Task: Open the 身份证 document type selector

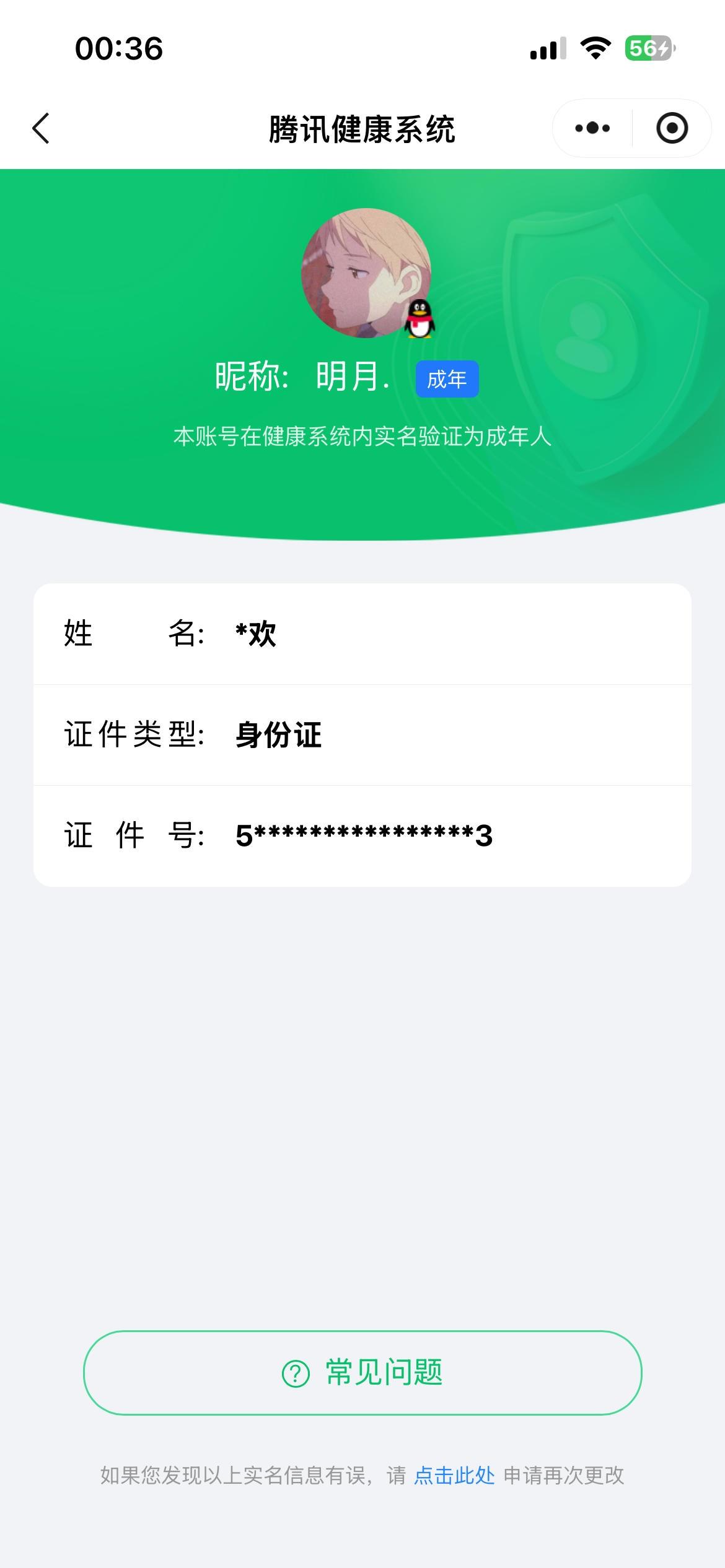Action: tap(279, 734)
